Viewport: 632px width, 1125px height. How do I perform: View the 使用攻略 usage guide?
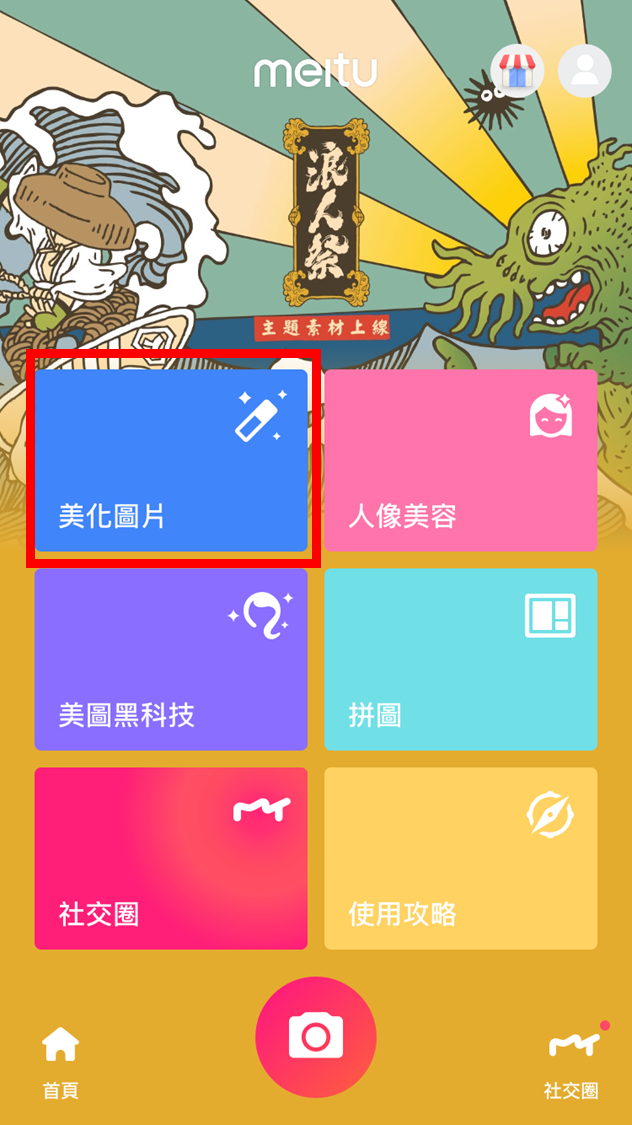(x=461, y=858)
